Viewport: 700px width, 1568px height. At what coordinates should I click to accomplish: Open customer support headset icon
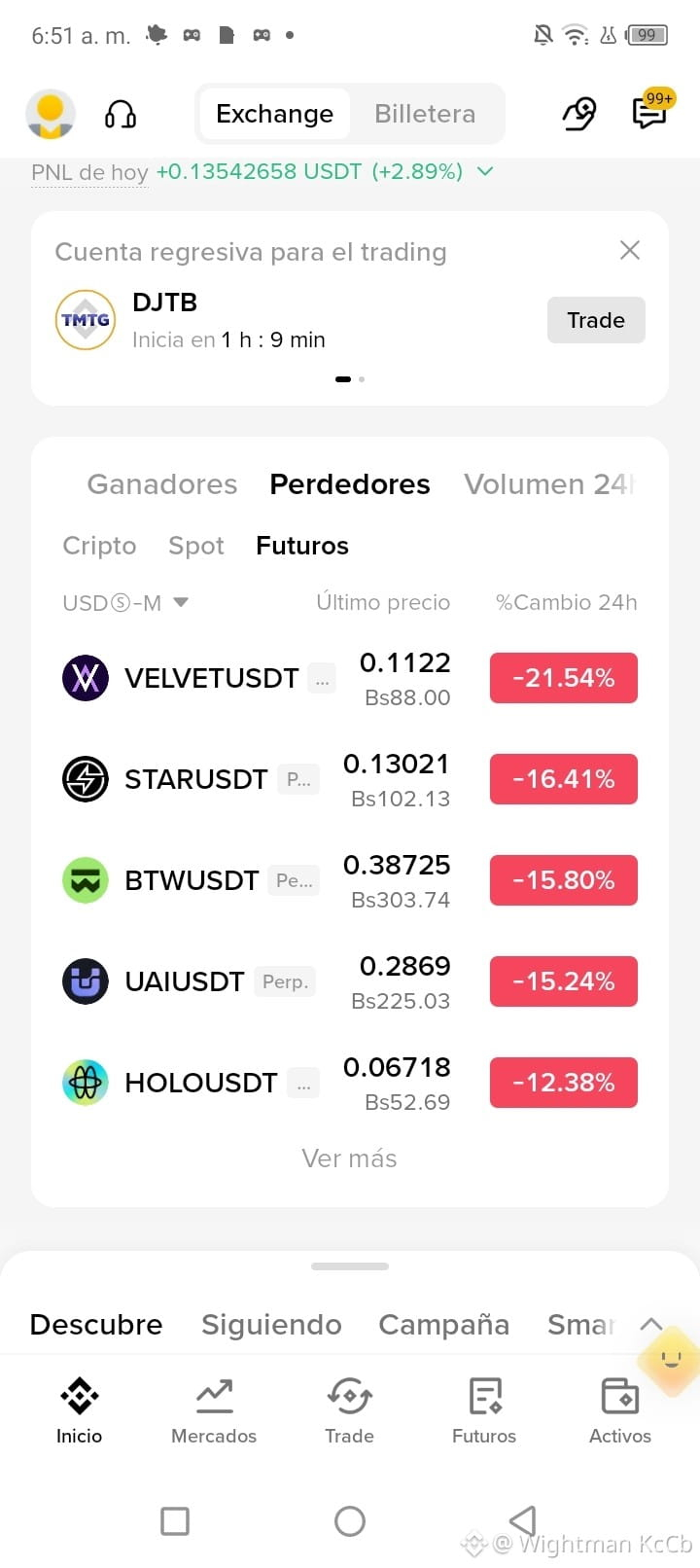(121, 115)
